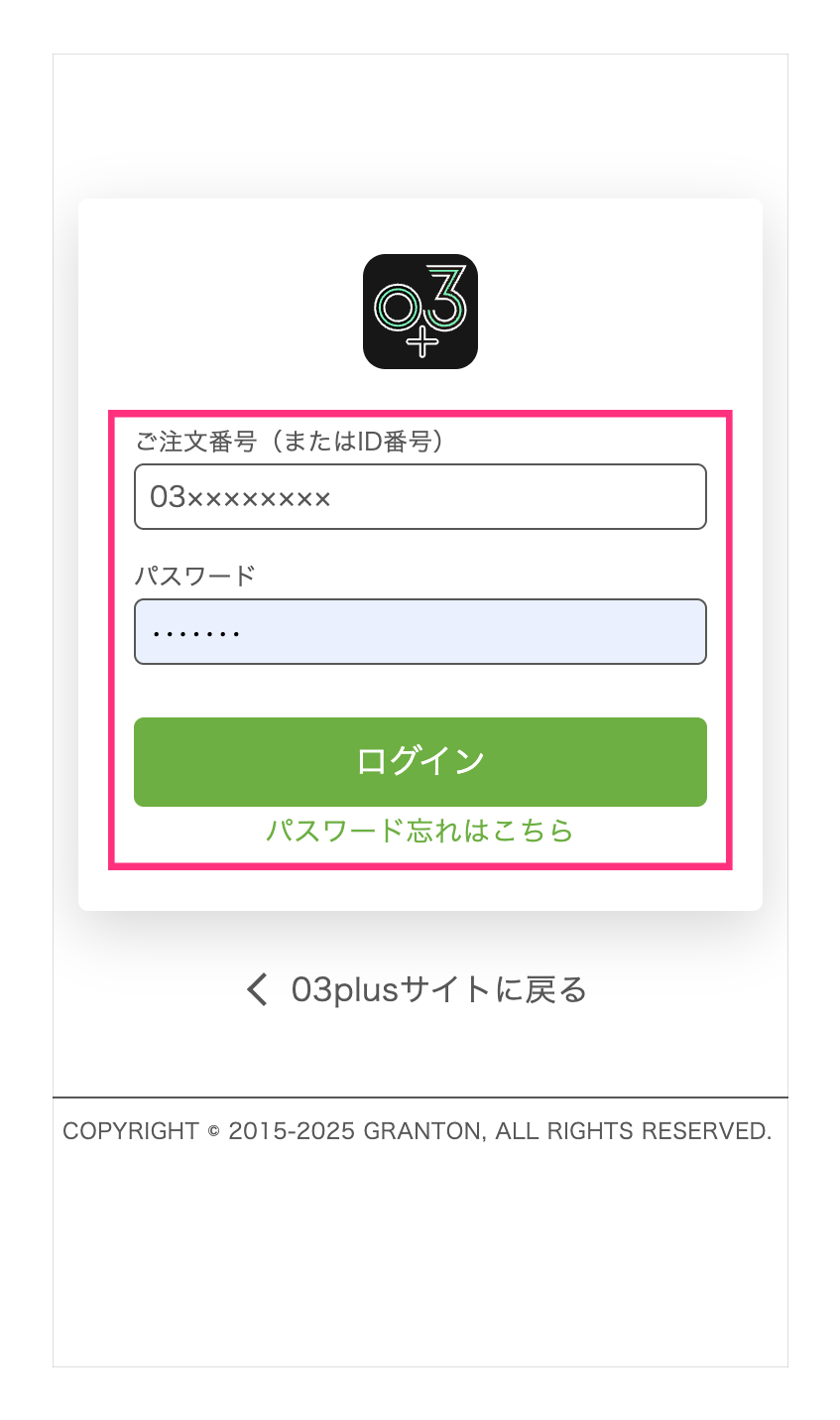This screenshot has height=1420, width=840.
Task: Go back via 03plusサイトに戻る
Action: (418, 989)
